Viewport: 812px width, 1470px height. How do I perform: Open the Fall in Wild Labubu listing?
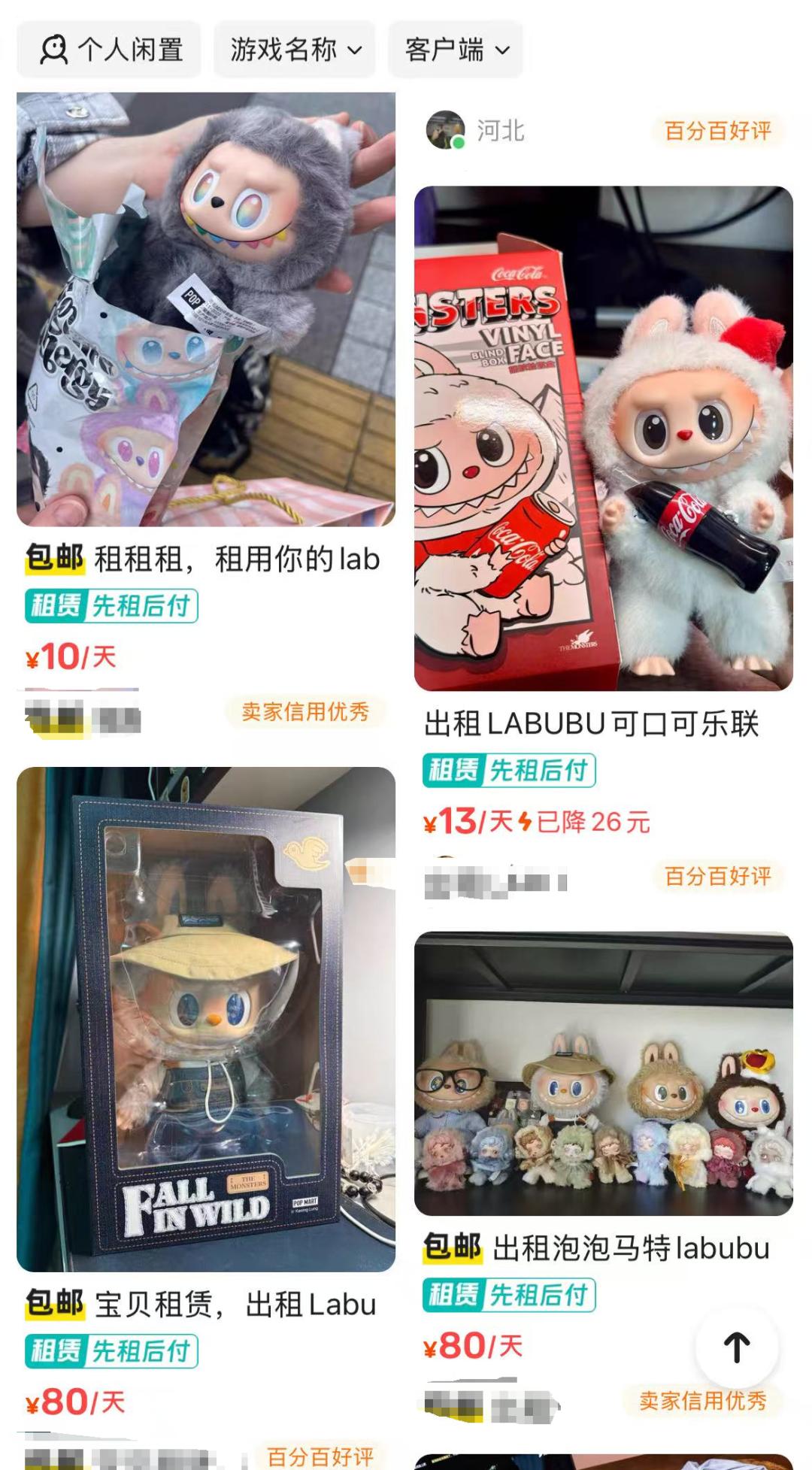tap(206, 1019)
